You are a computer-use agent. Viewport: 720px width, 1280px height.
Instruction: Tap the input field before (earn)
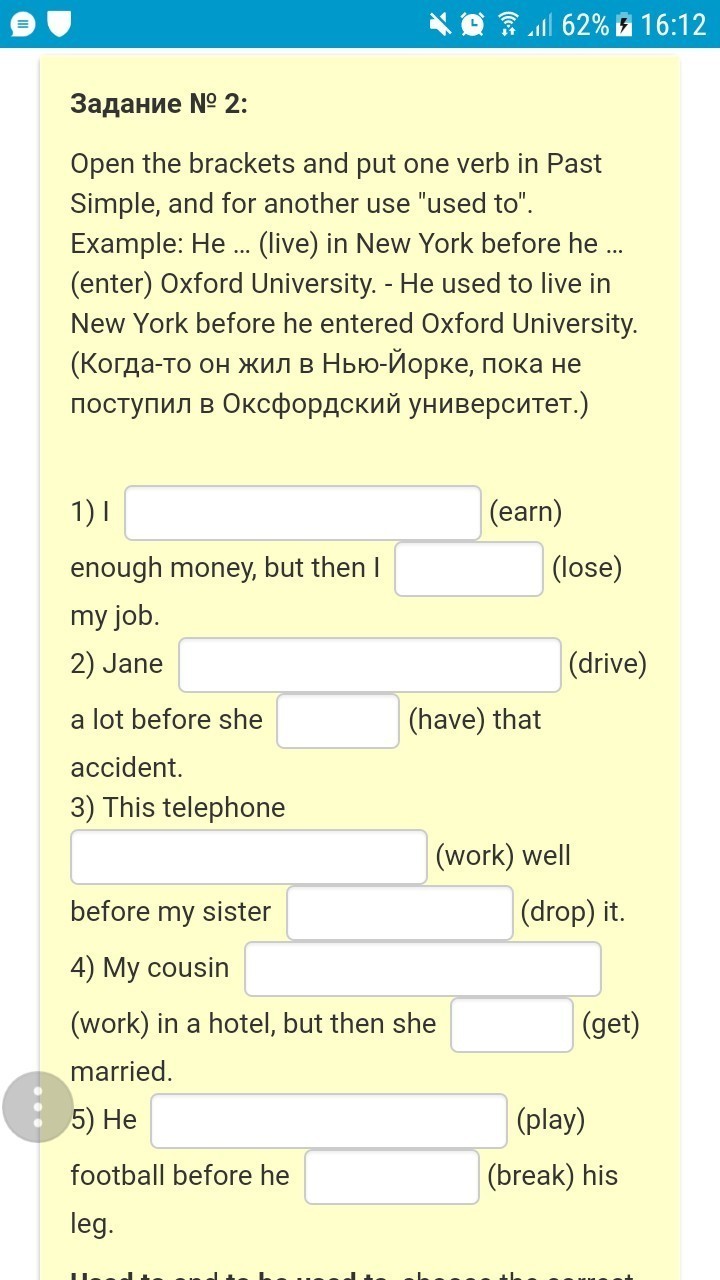[303, 513]
